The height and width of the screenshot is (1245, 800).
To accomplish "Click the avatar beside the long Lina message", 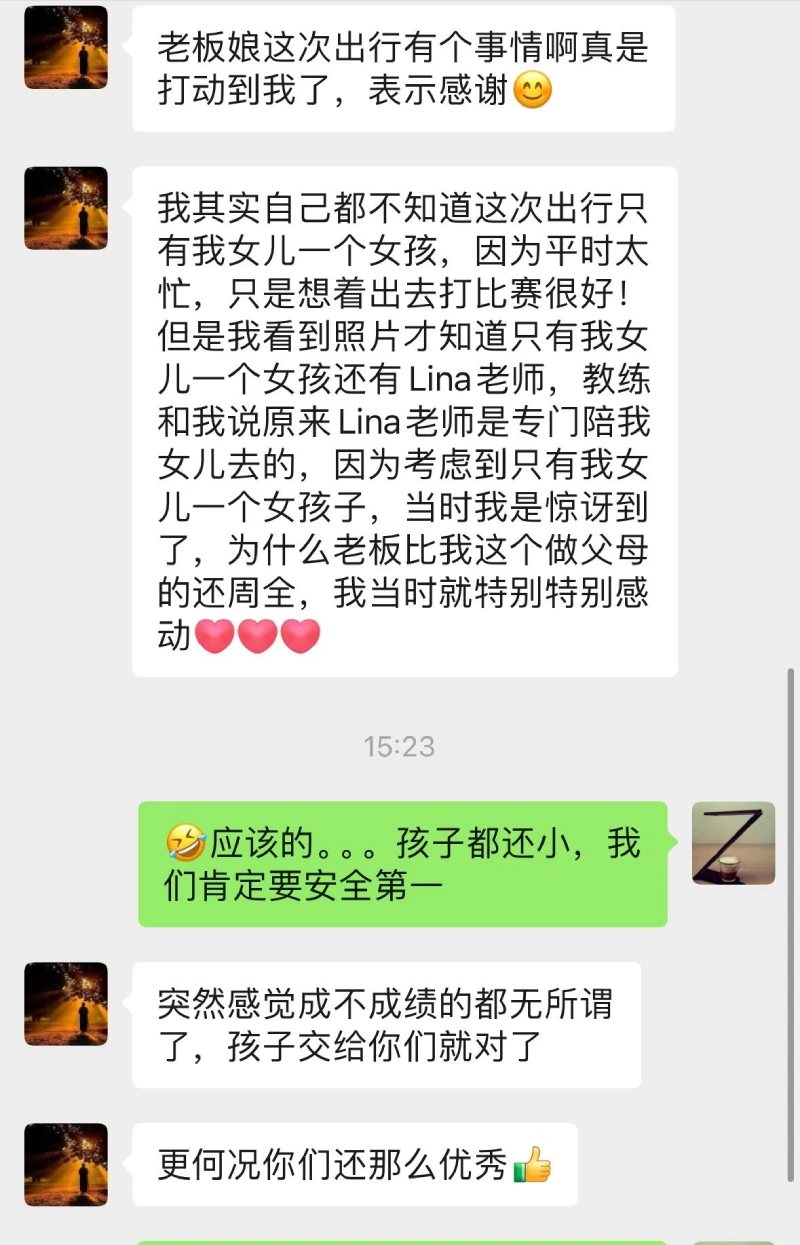I will 64,210.
